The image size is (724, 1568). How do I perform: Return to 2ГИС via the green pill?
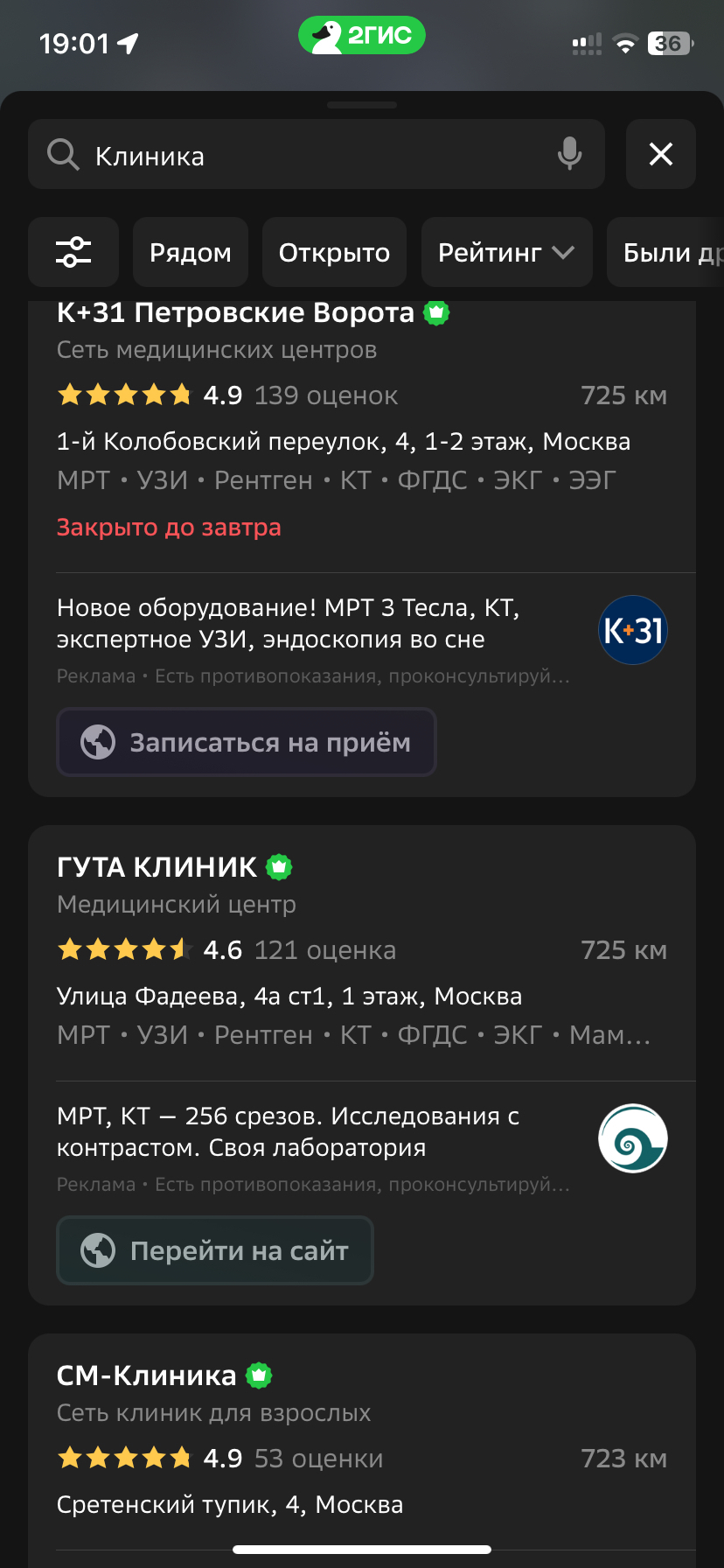(x=362, y=36)
